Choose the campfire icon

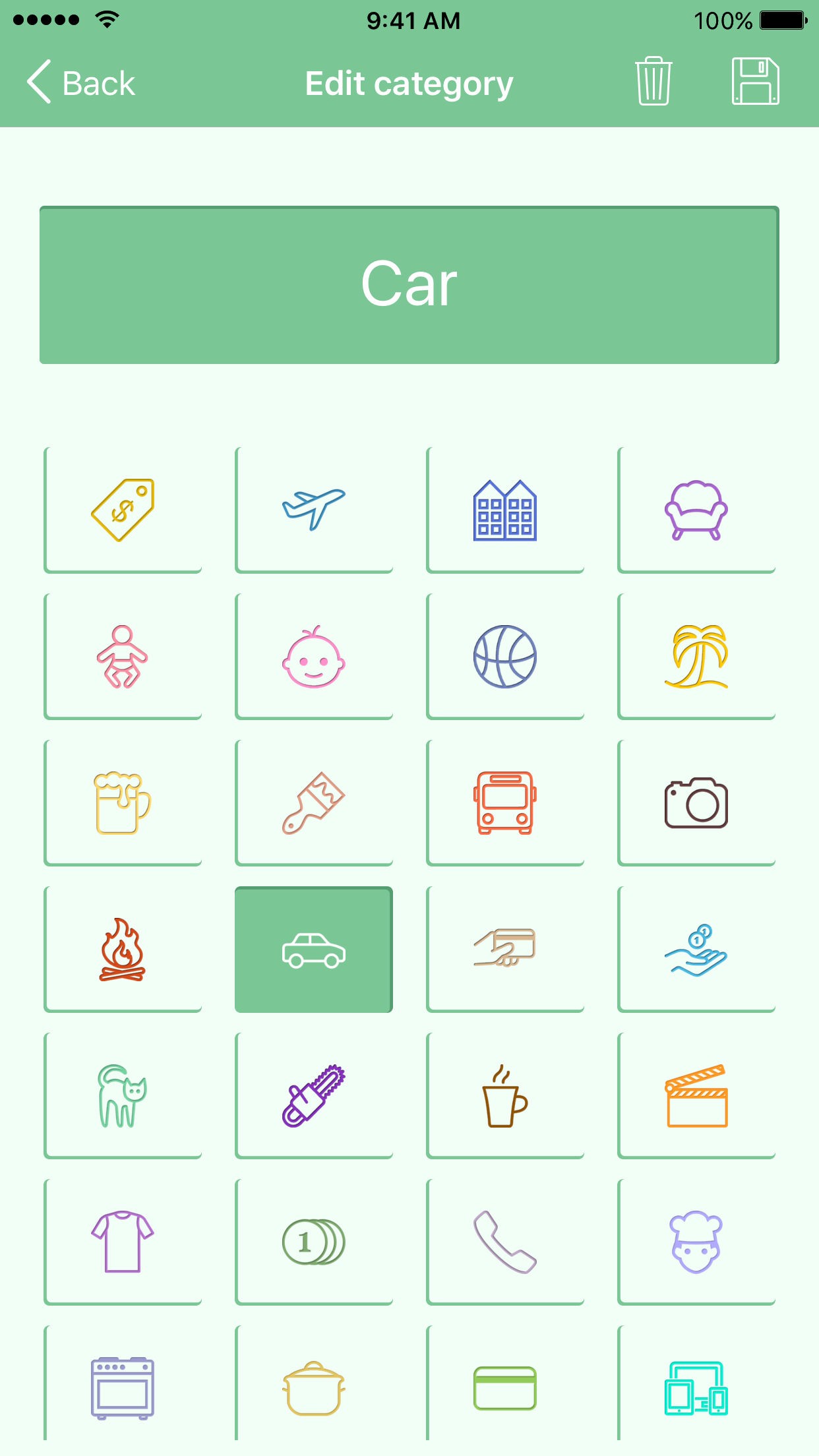pyautogui.click(x=123, y=949)
